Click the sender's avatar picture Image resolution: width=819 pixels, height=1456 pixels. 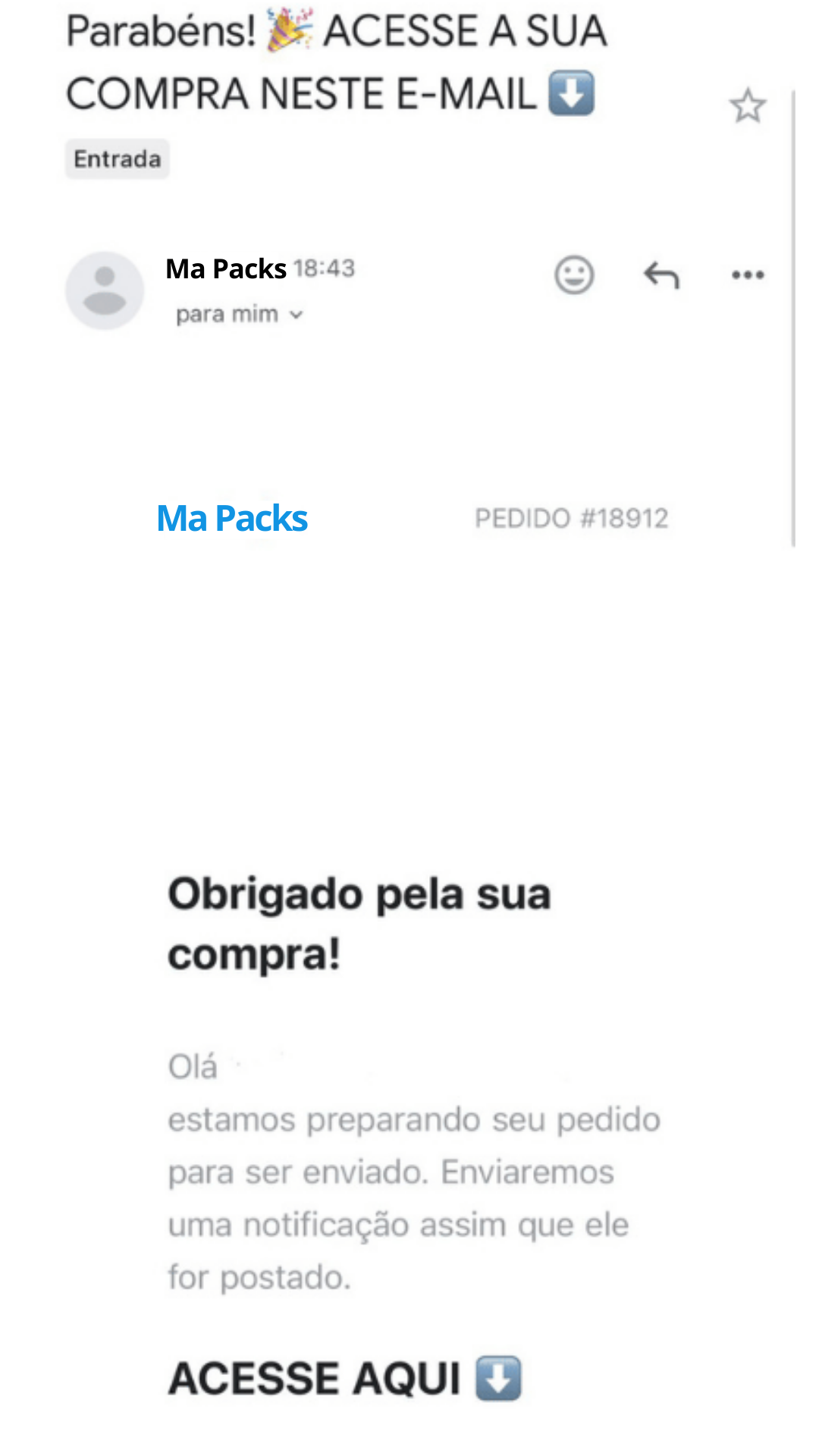point(105,290)
